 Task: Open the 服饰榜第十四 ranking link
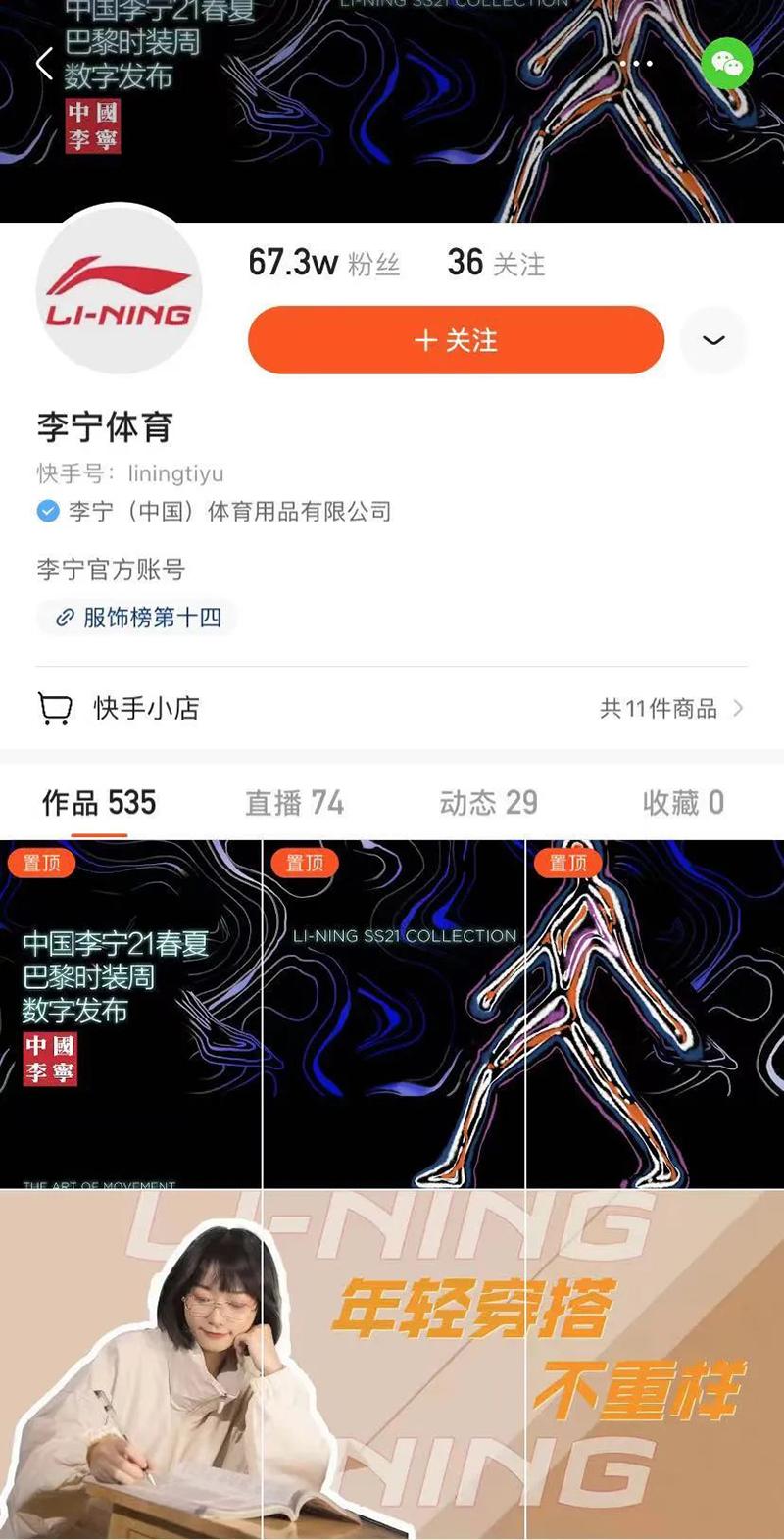point(138,618)
